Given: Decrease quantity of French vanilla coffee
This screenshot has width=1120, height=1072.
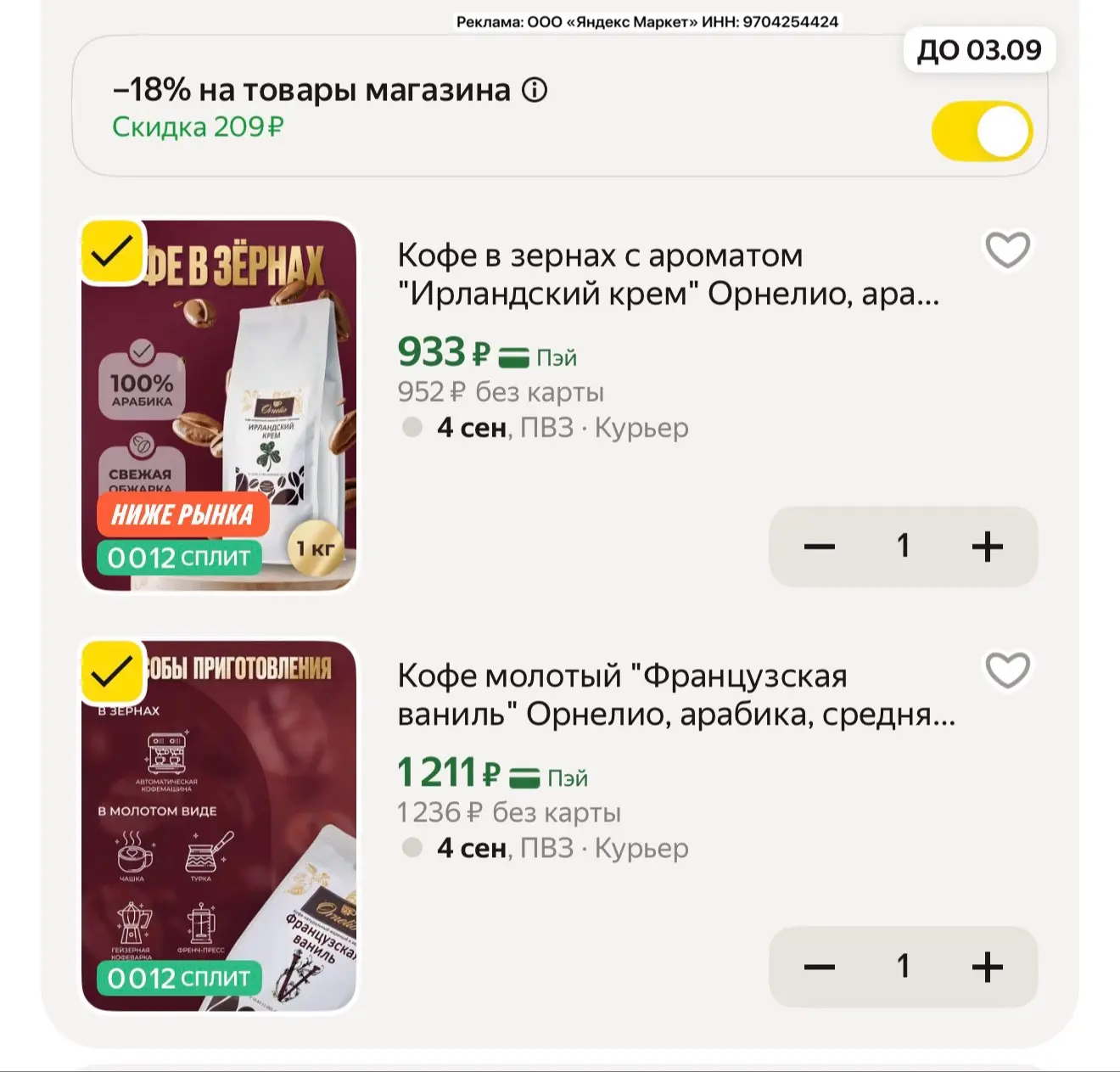Looking at the screenshot, I should coord(820,967).
